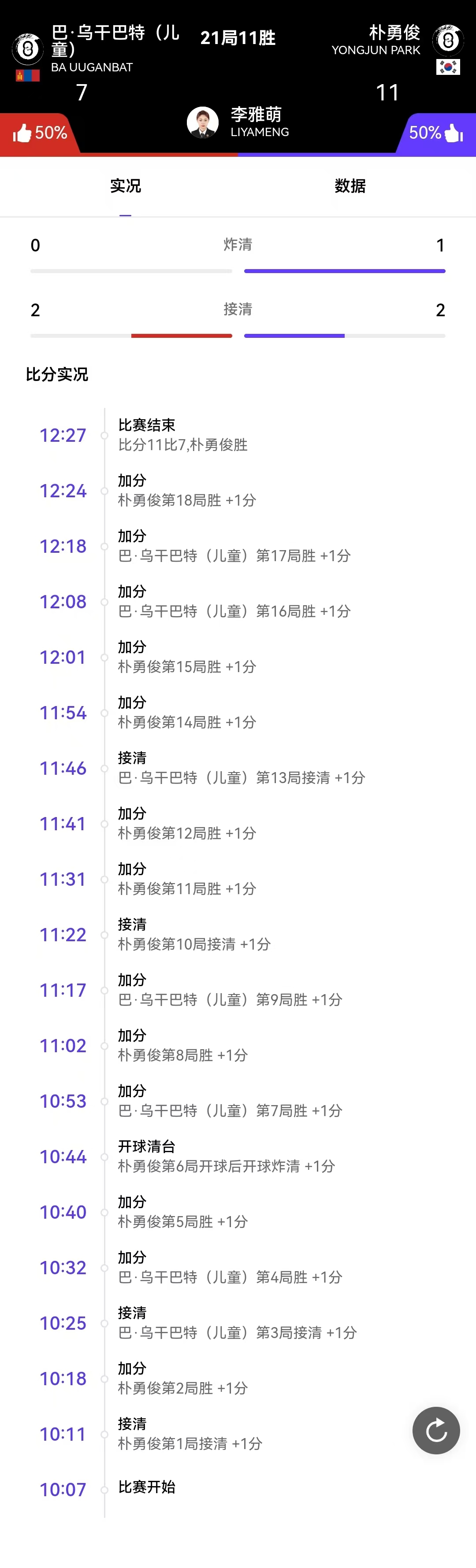Open Yongjun Park's player avatar
Viewport: 476px width, 1568px height.
(x=448, y=41)
